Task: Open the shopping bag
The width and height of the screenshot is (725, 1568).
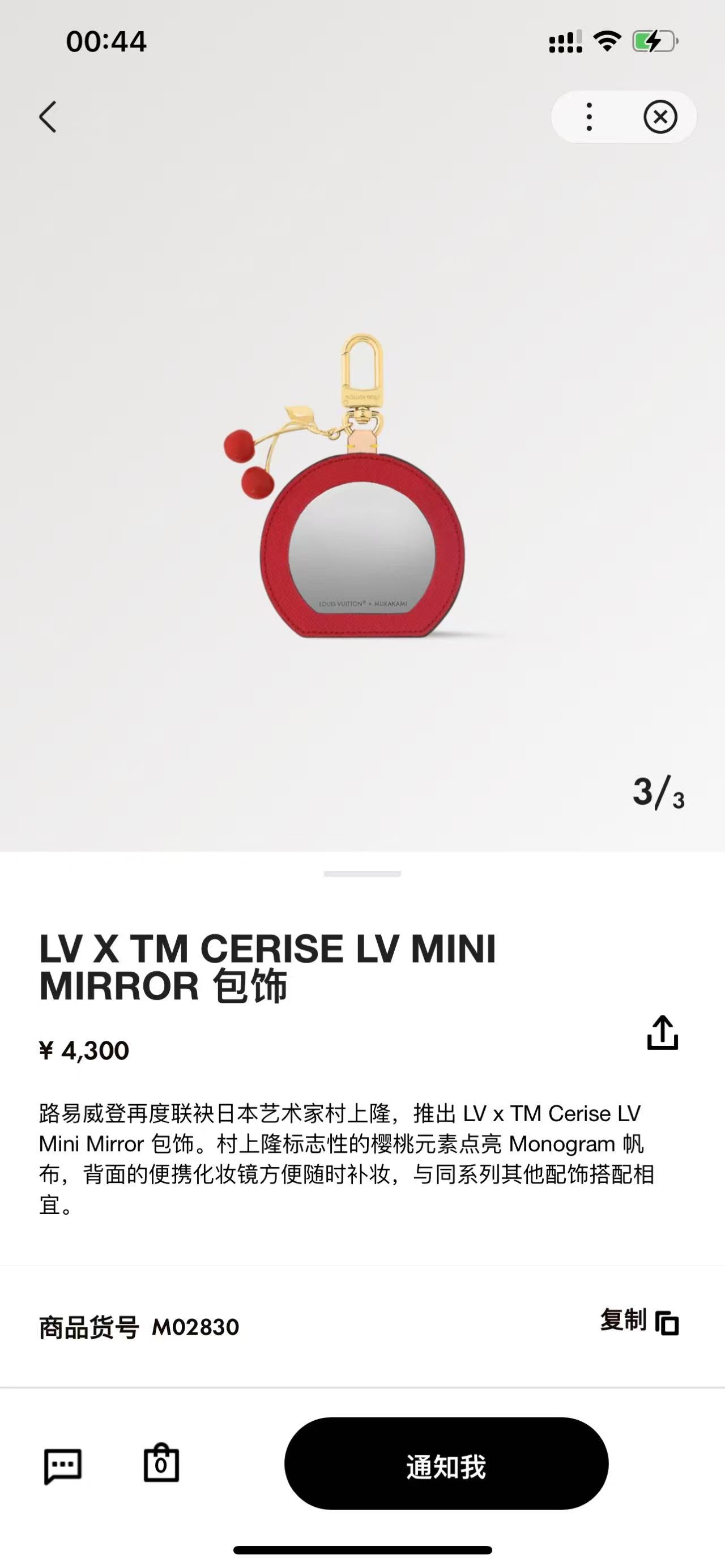Action: [x=161, y=1463]
